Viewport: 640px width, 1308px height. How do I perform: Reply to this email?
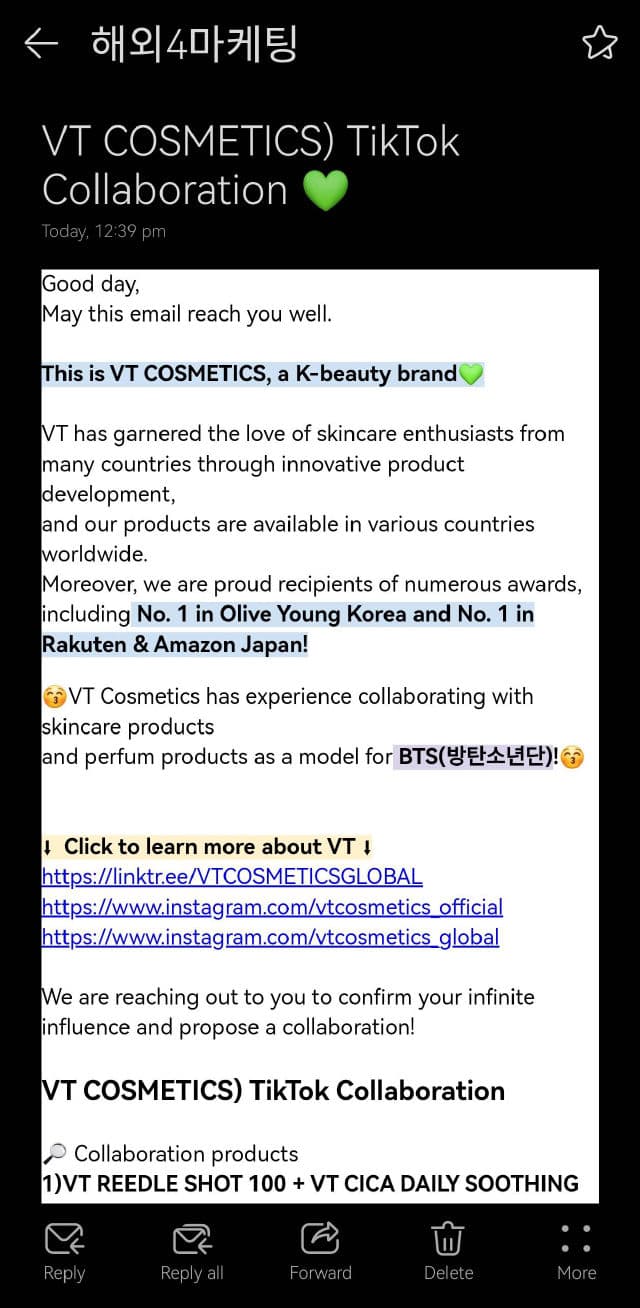tap(64, 1250)
